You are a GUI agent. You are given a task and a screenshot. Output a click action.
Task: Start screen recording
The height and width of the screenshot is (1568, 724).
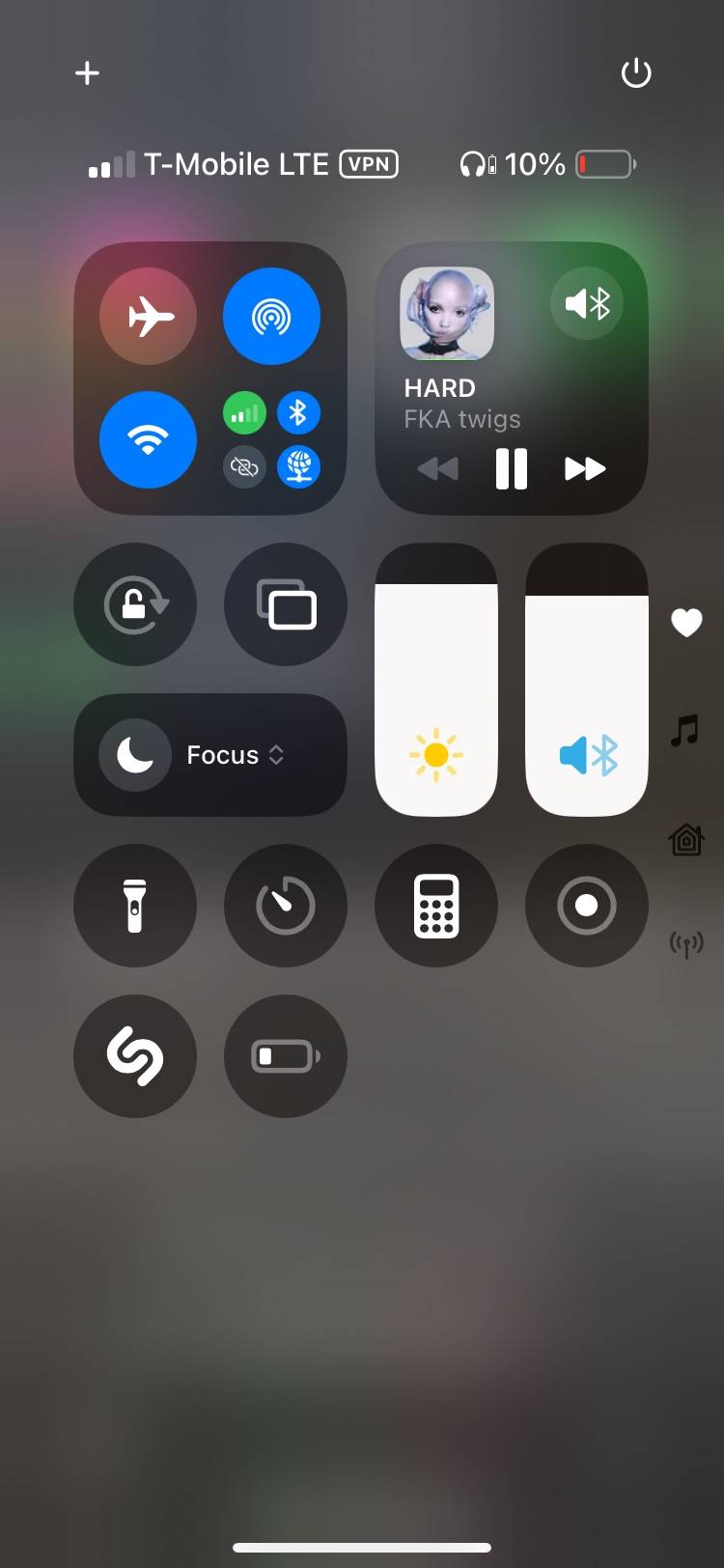[587, 906]
